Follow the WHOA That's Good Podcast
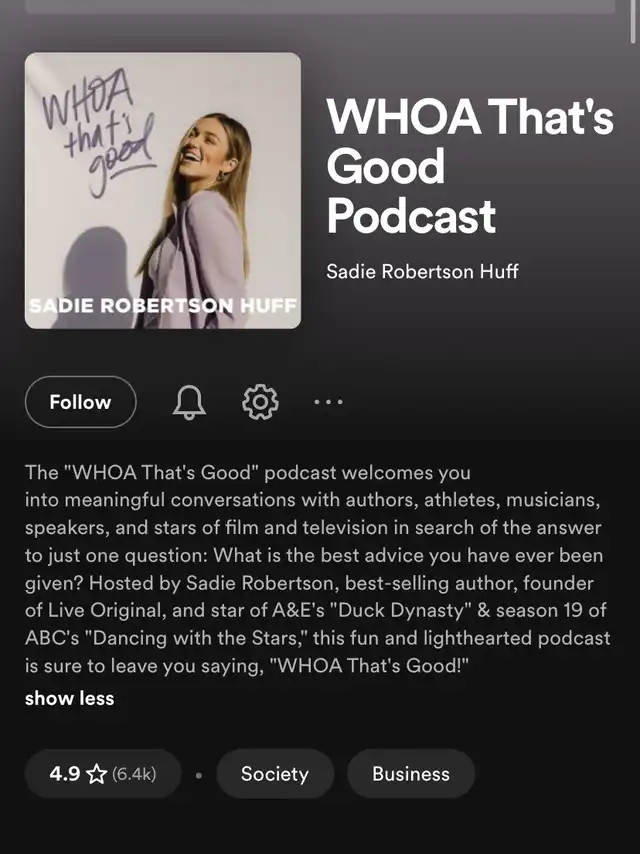The width and height of the screenshot is (640, 854). pyautogui.click(x=80, y=402)
